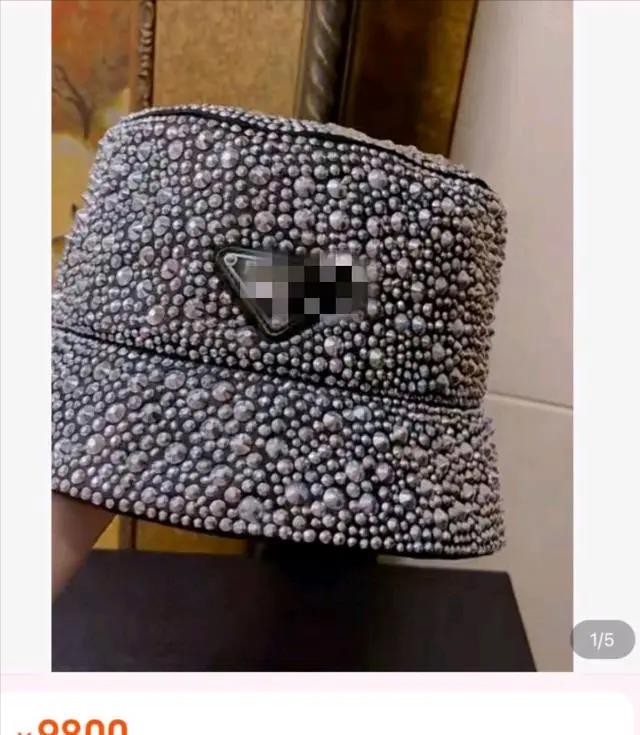The width and height of the screenshot is (640, 735).
Task: Open the studded bucket hat photo fullscreen
Action: pos(300,340)
